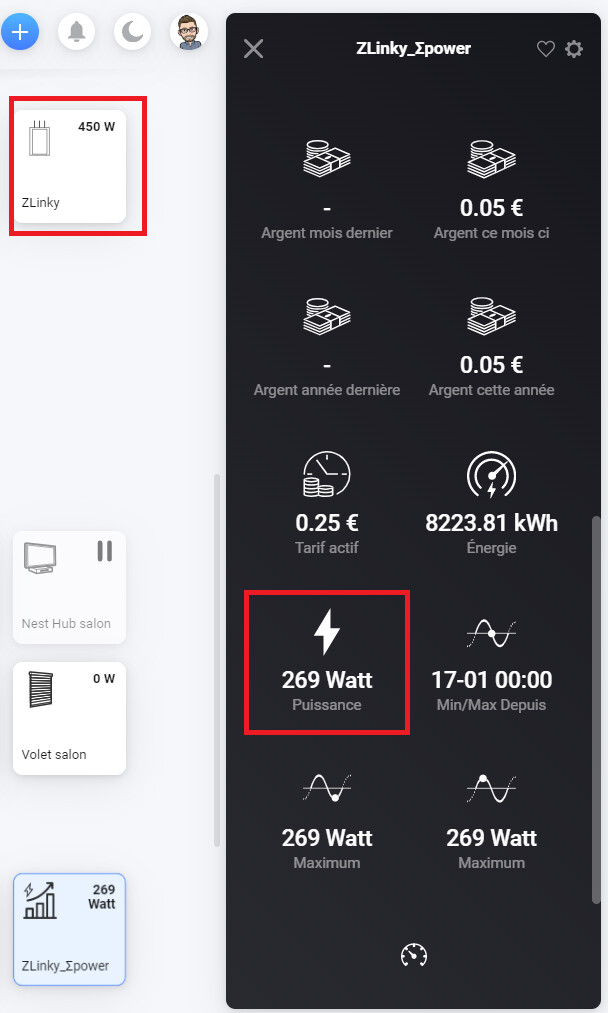Tap the gauge icon at panel bottom

click(x=413, y=955)
